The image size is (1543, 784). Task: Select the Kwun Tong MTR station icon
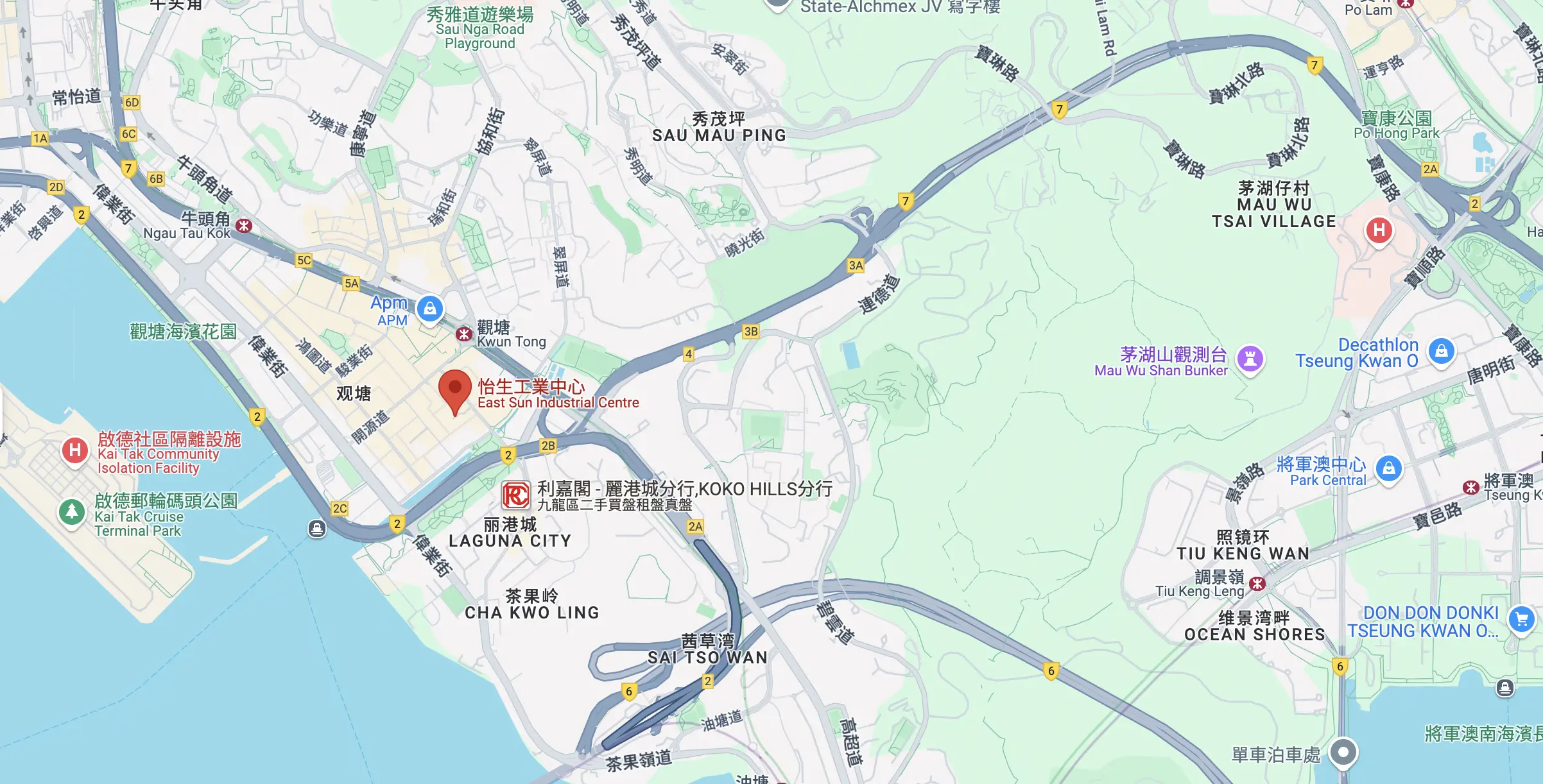pos(464,334)
